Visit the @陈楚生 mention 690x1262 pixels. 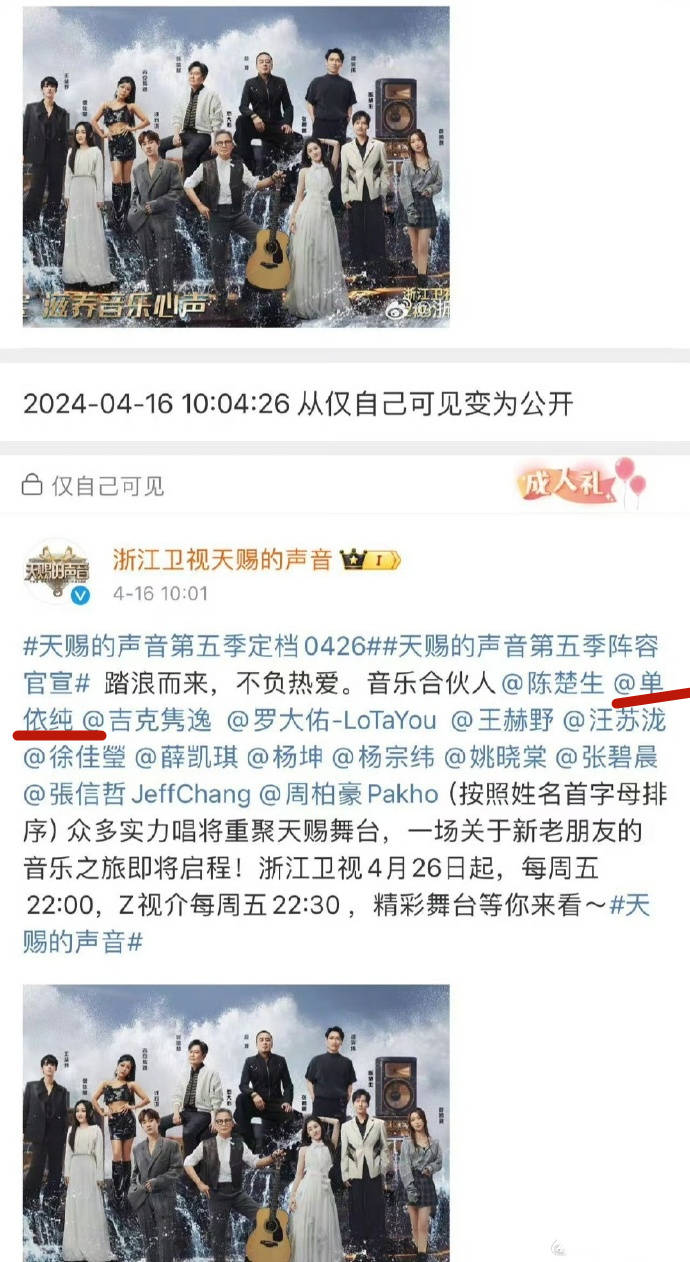click(552, 683)
